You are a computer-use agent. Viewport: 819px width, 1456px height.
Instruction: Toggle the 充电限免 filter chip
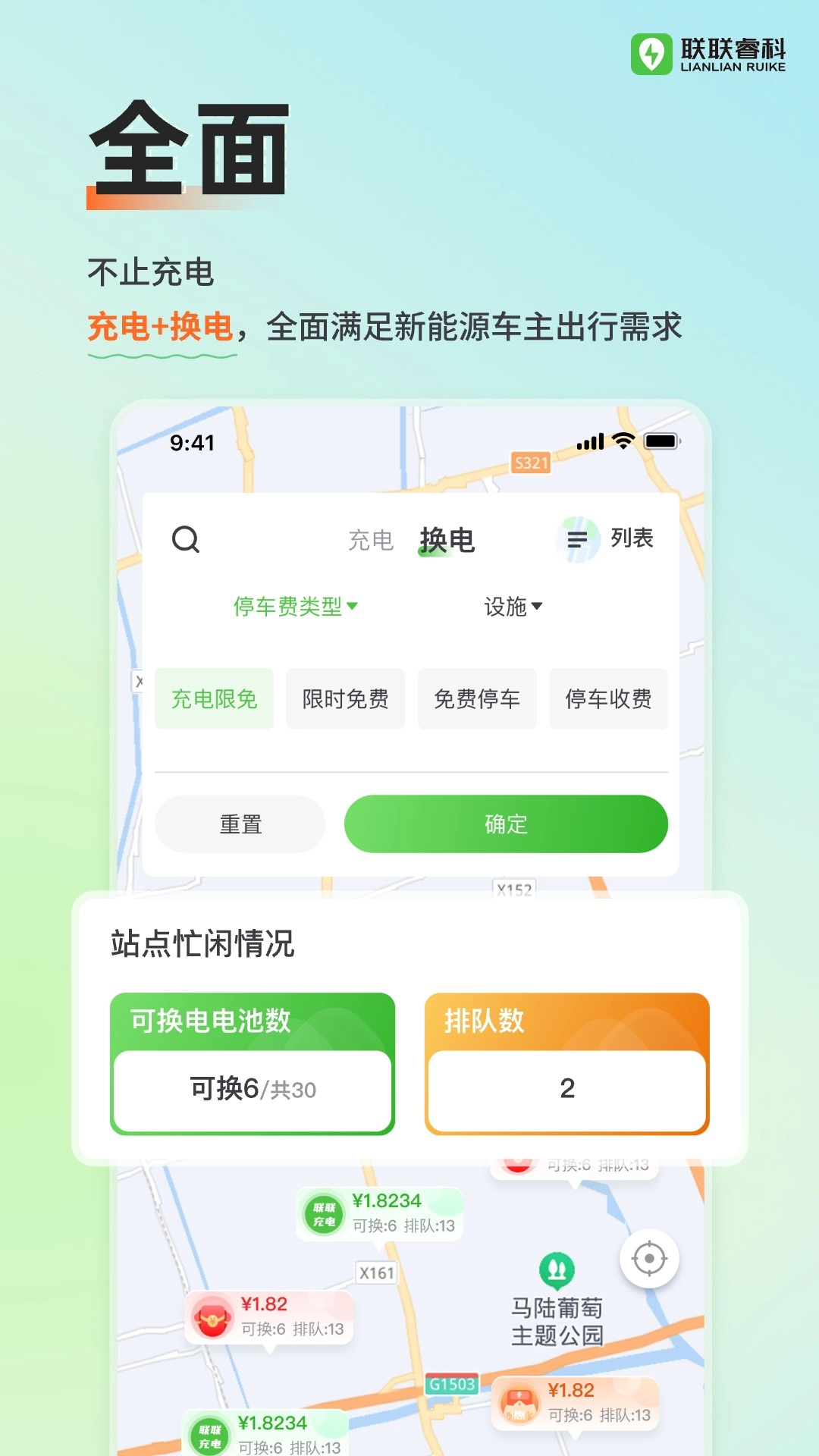click(x=213, y=699)
